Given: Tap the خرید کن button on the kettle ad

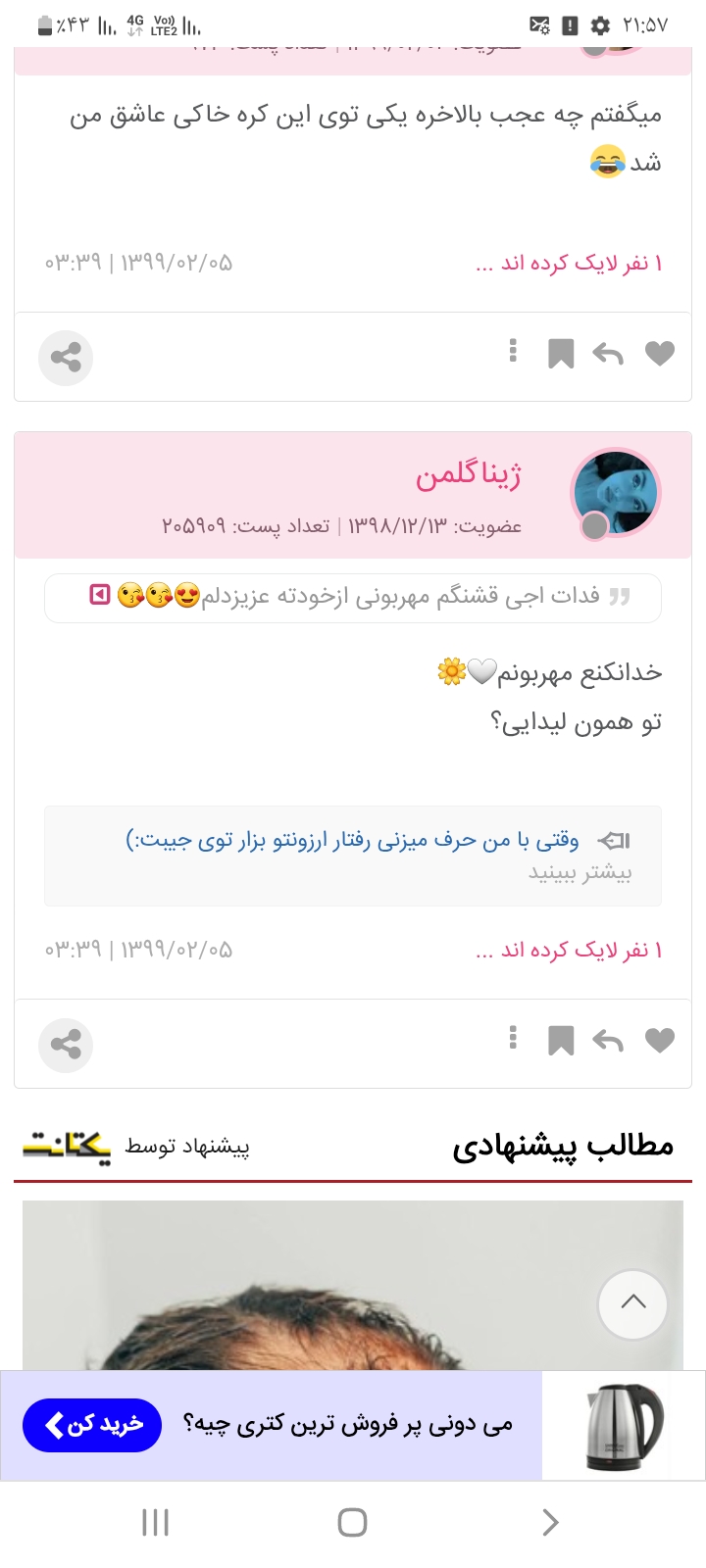Looking at the screenshot, I should [x=92, y=1425].
